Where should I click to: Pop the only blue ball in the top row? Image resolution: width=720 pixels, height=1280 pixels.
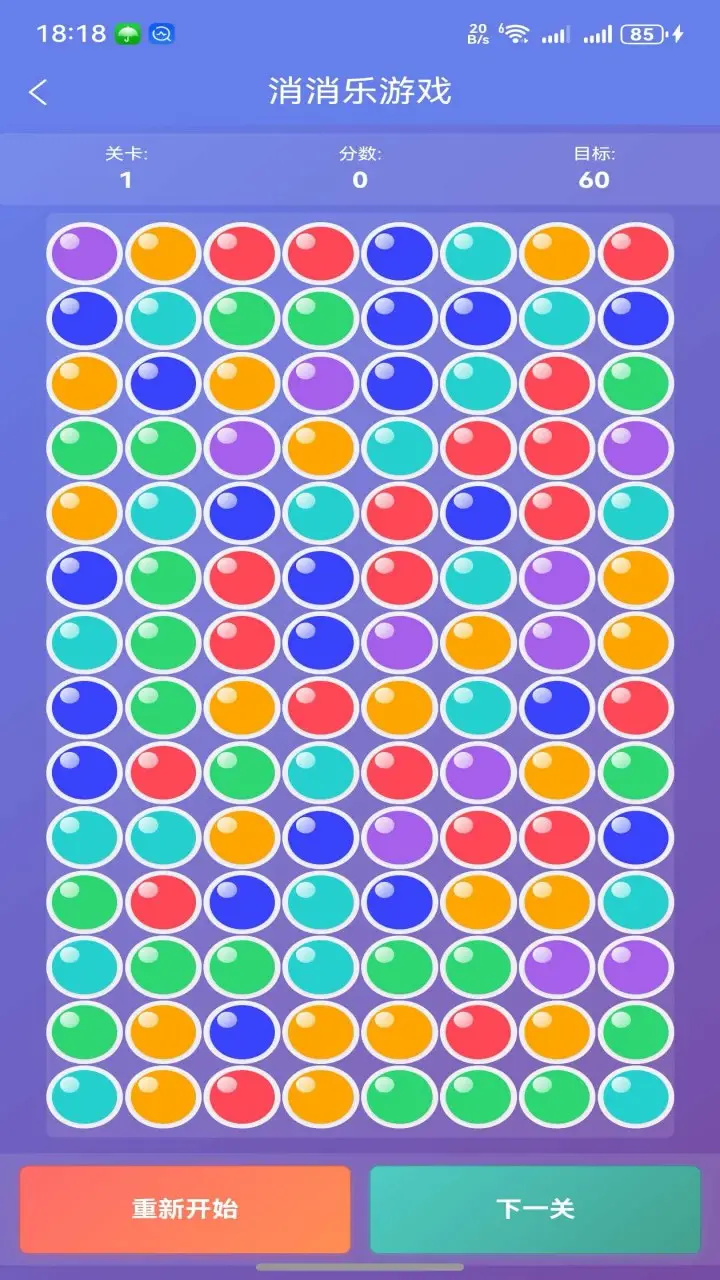(399, 253)
